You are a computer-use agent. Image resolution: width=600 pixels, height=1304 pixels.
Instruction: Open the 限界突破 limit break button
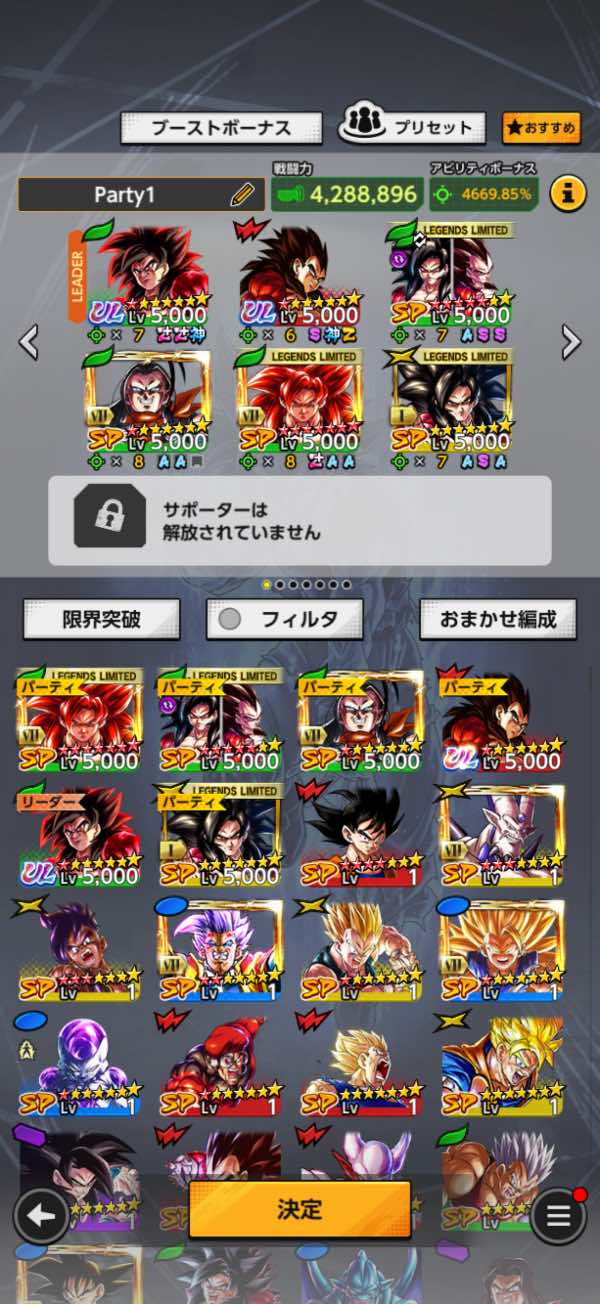click(101, 619)
